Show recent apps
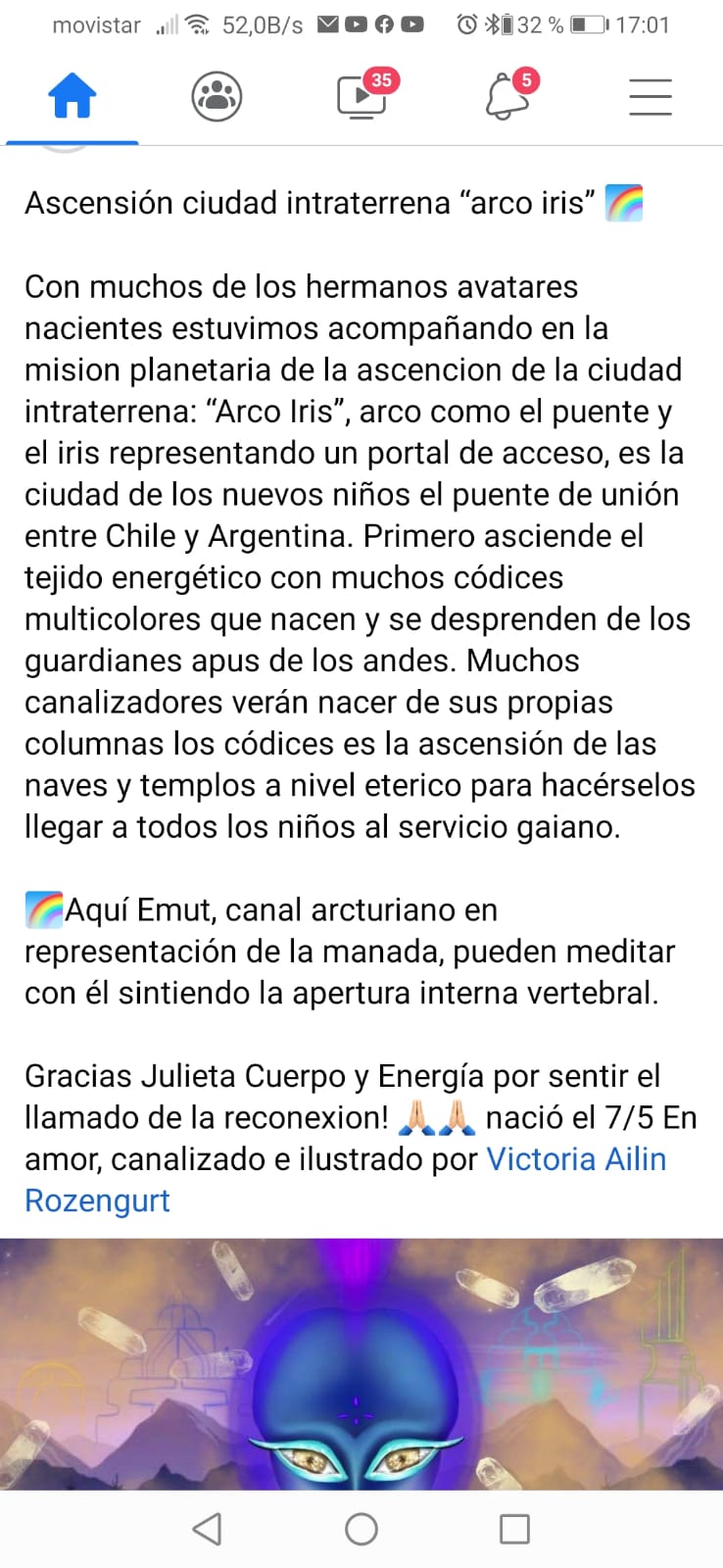Viewport: 723px width, 1568px height. (514, 1529)
